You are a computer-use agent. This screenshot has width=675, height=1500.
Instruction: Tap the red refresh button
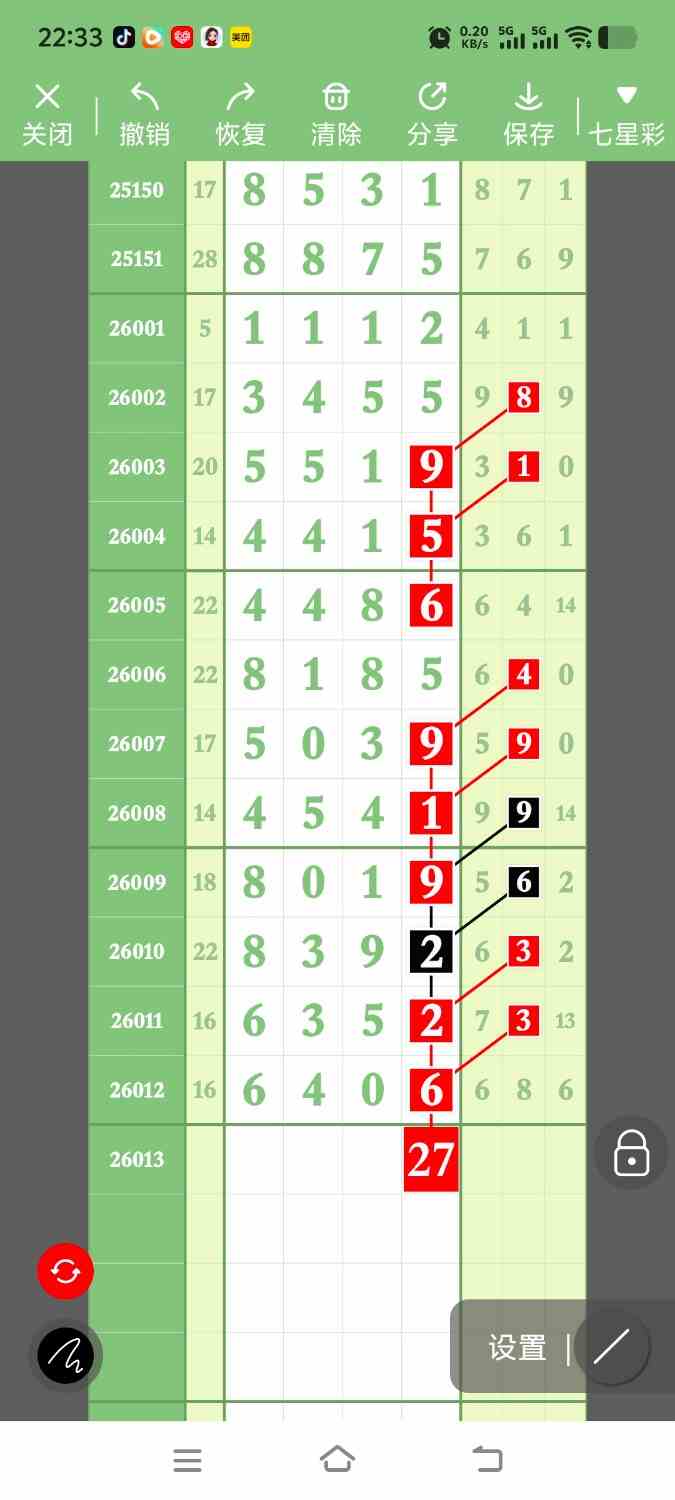pos(65,1271)
